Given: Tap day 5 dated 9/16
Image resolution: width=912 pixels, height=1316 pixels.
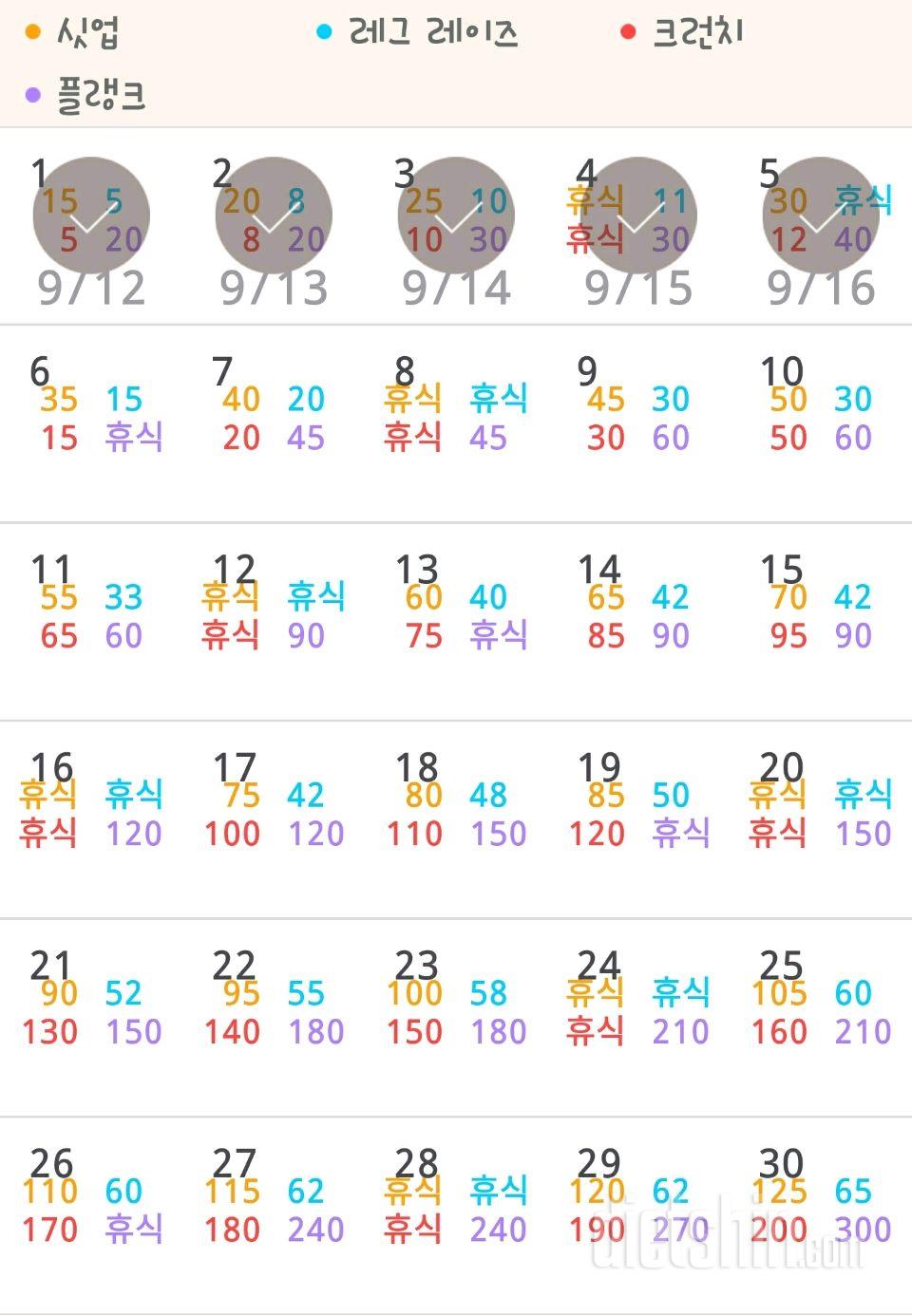Looking at the screenshot, I should tap(821, 228).
